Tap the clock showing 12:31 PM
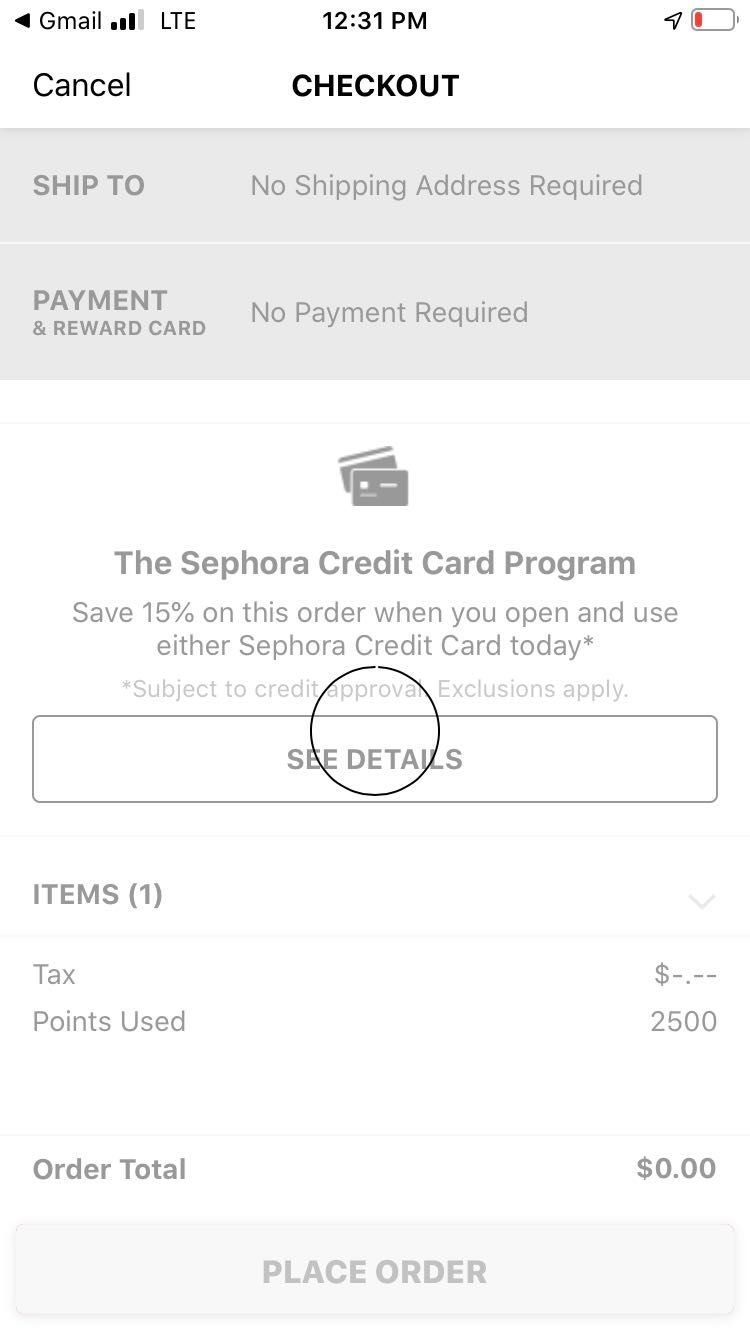The width and height of the screenshot is (750, 1334). (x=375, y=19)
